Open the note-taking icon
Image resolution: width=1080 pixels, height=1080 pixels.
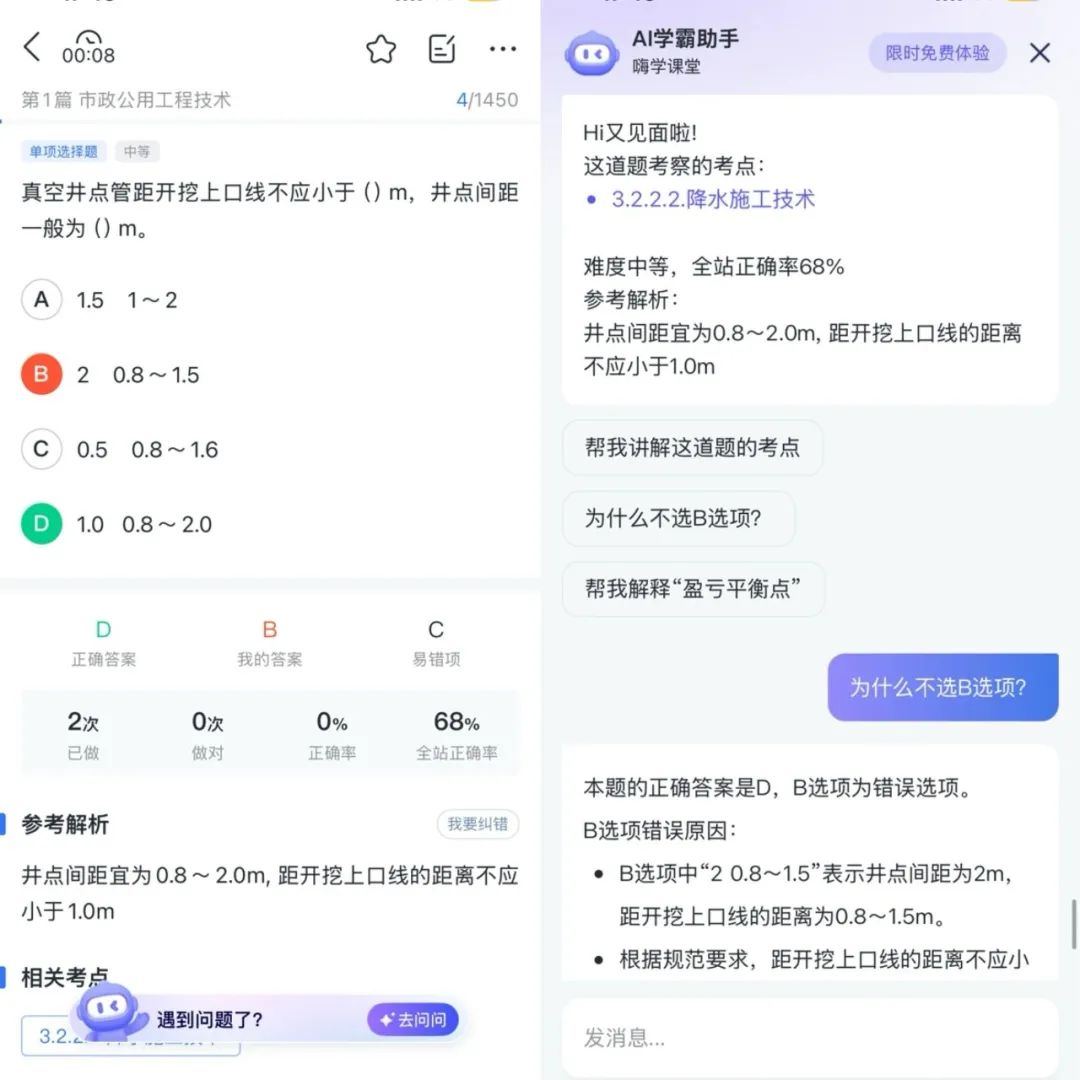pos(442,49)
